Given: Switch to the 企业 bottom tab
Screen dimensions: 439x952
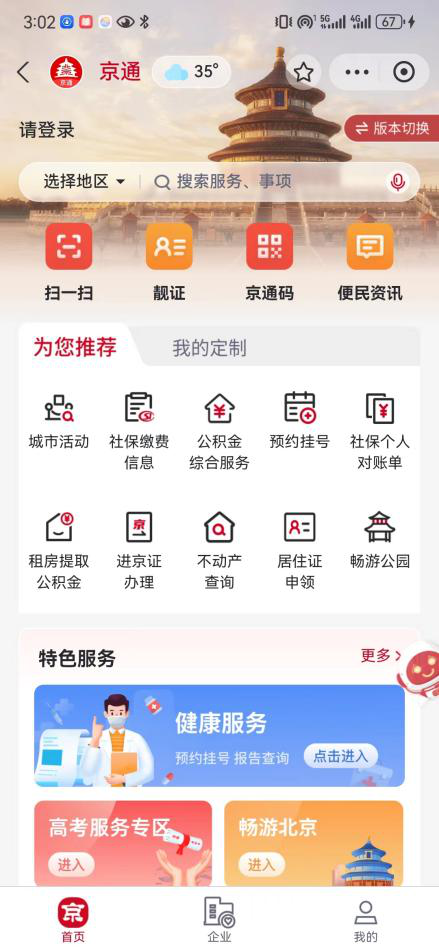Looking at the screenshot, I should tap(219, 919).
